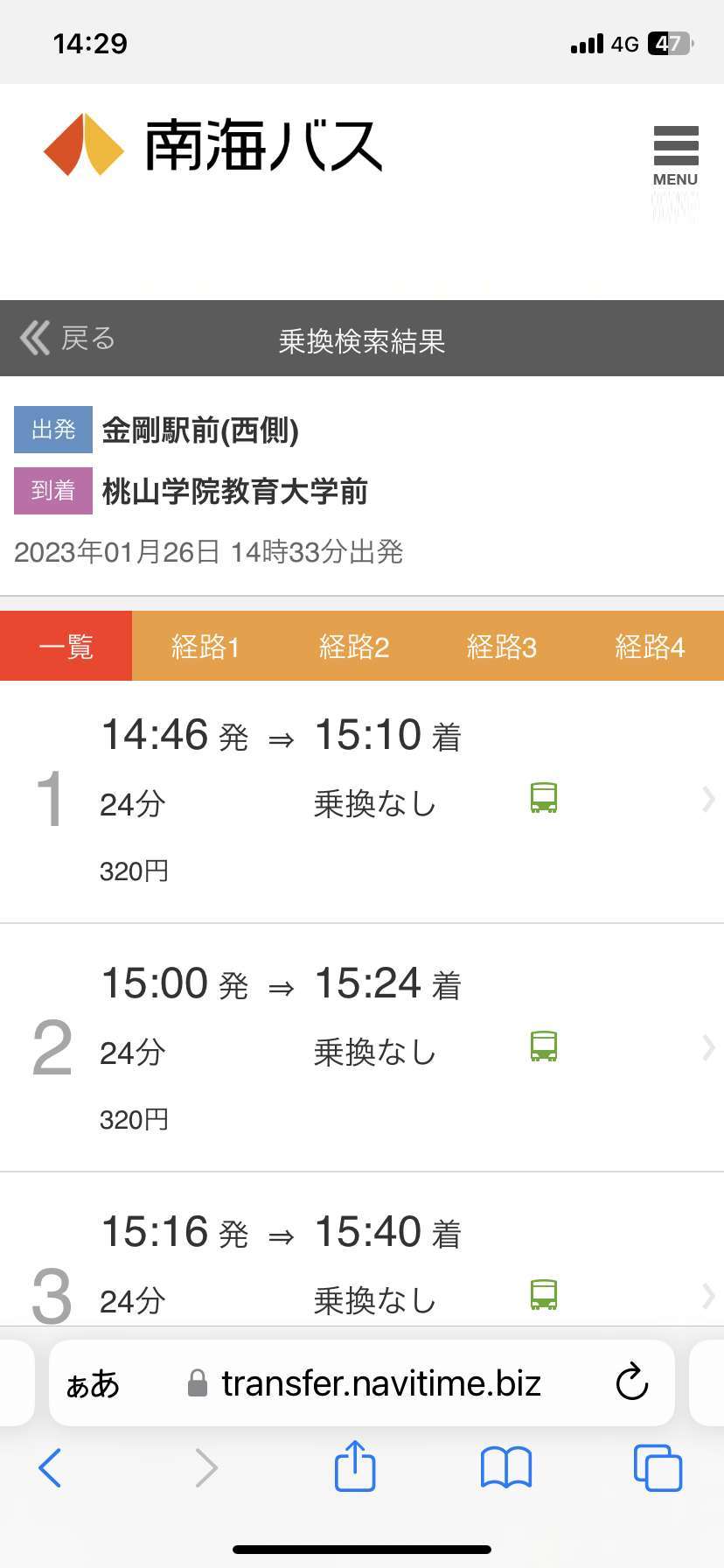The width and height of the screenshot is (724, 1568).
Task: Open the MENU hamburger button
Action: pyautogui.click(x=675, y=157)
